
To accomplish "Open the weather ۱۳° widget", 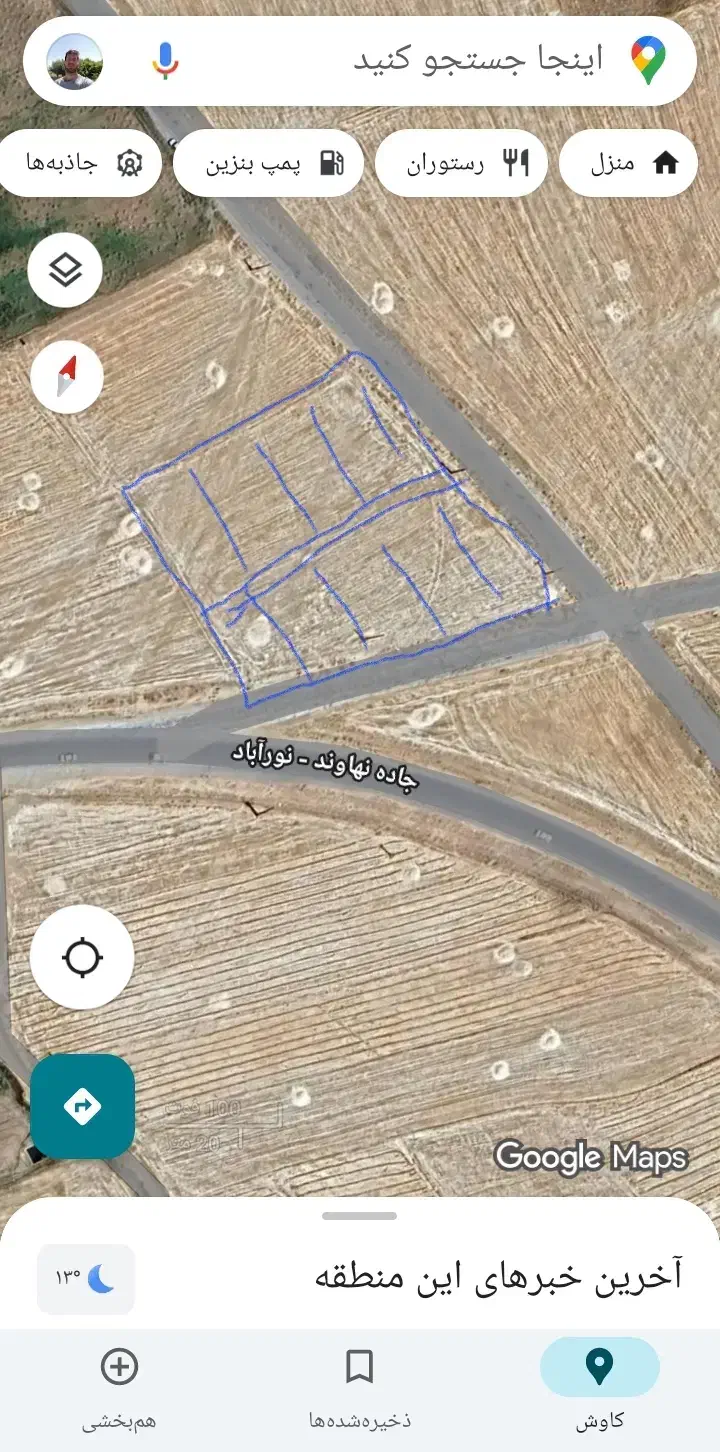I will [x=86, y=1278].
